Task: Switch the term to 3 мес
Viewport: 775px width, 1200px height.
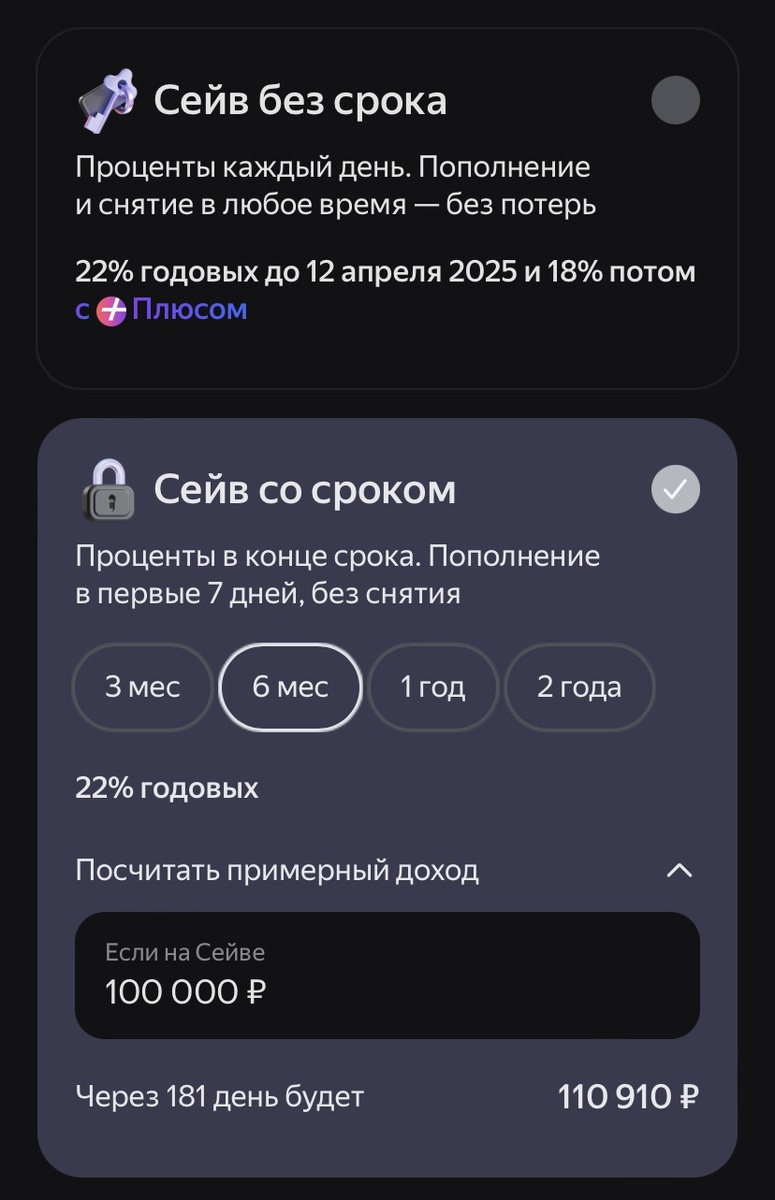Action: [x=141, y=687]
